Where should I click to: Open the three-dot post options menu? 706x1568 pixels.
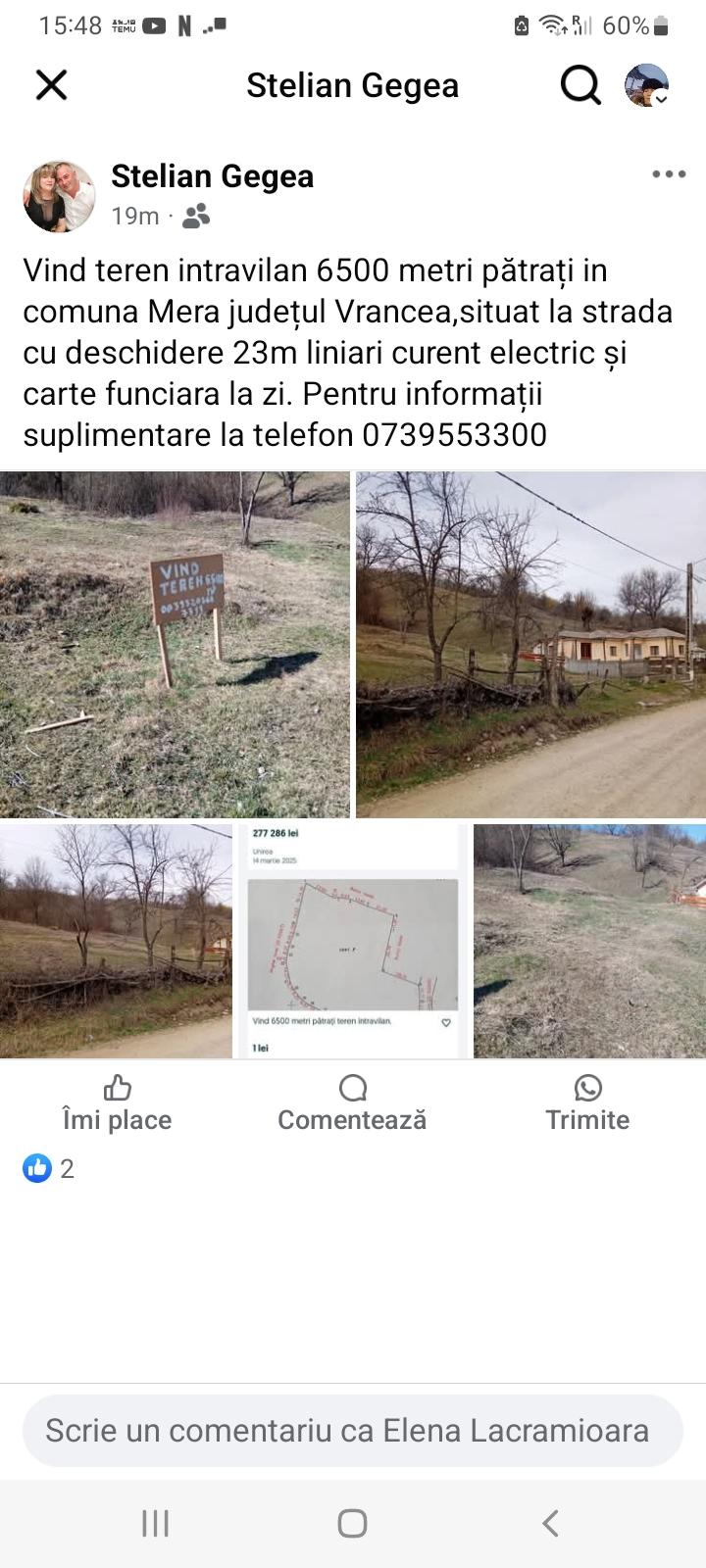coord(669,174)
